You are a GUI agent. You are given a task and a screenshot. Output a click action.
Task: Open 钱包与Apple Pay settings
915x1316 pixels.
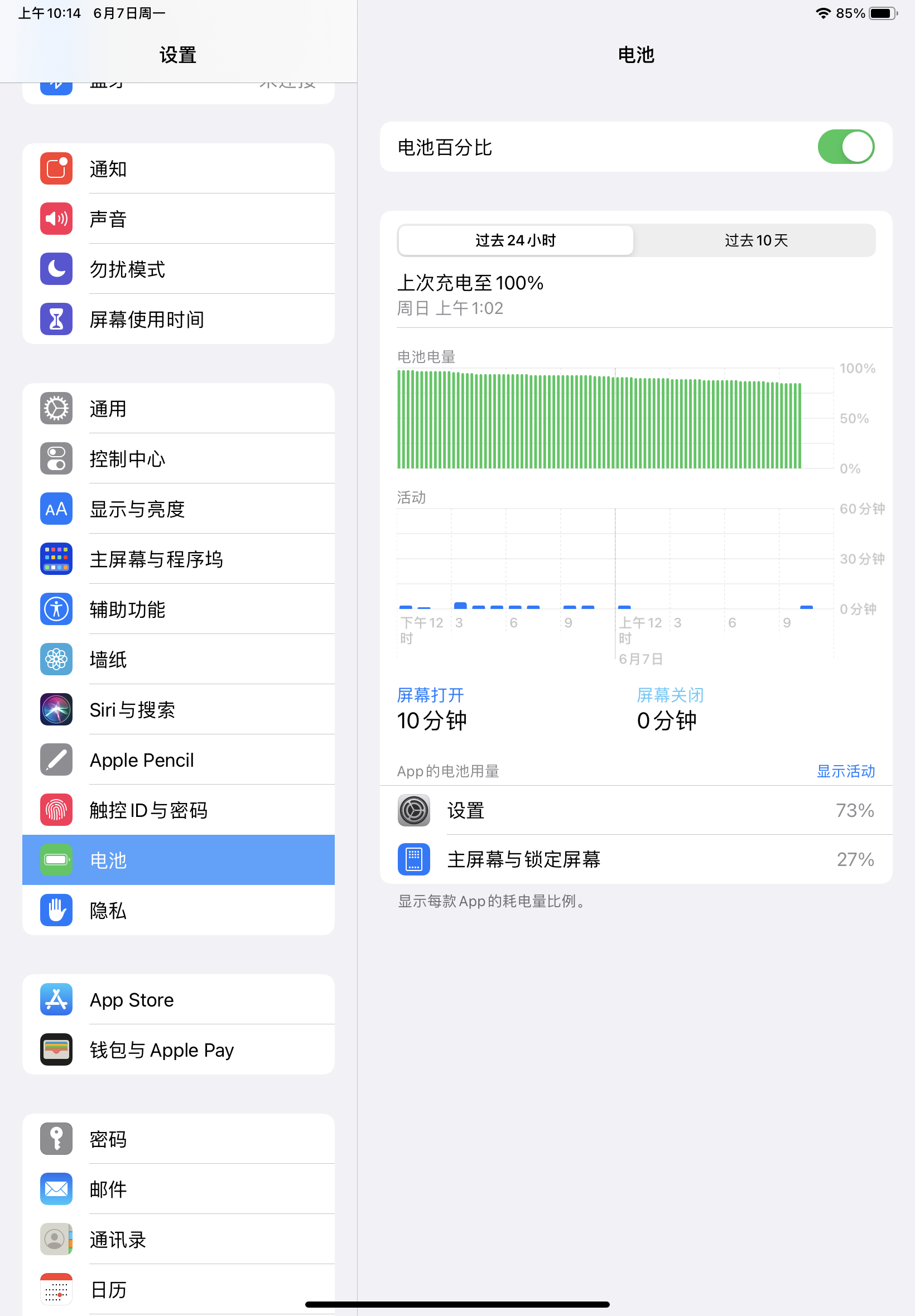pos(178,1049)
